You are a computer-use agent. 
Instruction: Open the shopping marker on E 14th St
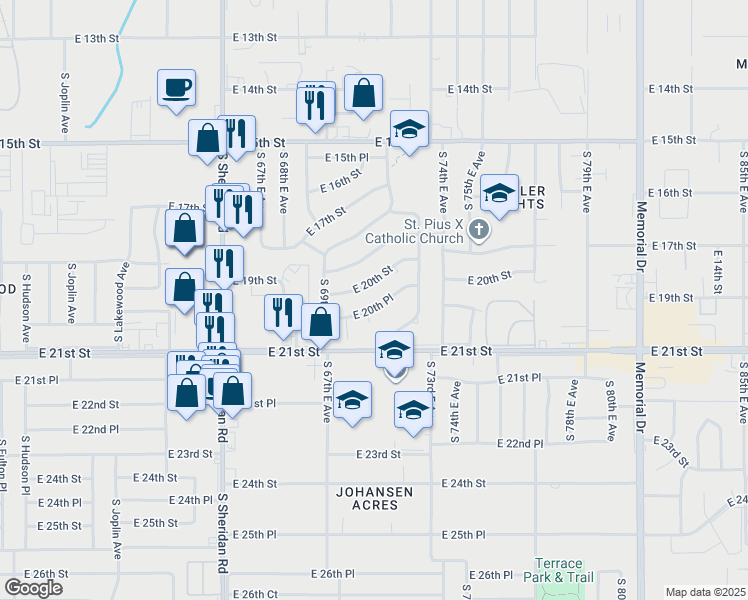[x=364, y=93]
